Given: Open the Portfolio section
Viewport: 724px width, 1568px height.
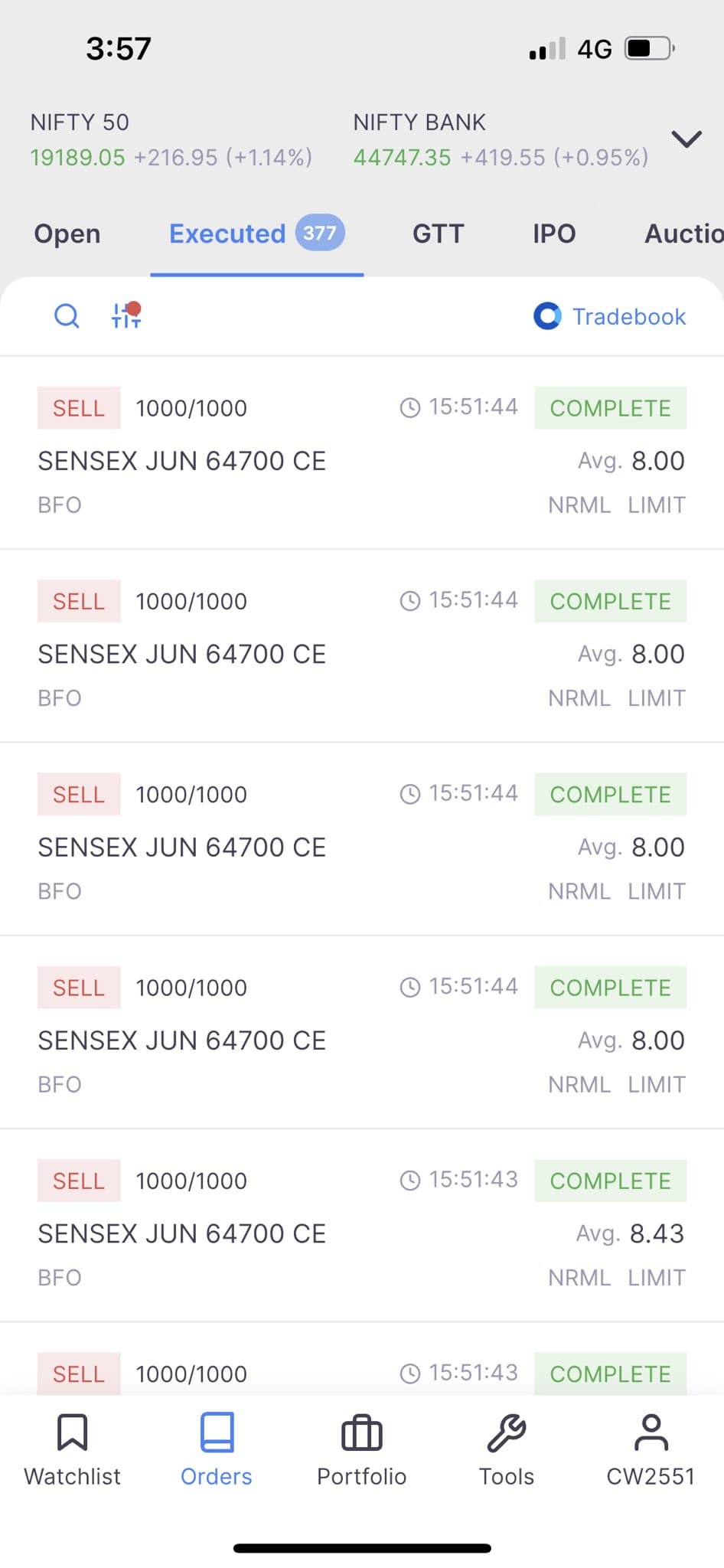Looking at the screenshot, I should pyautogui.click(x=362, y=1449).
